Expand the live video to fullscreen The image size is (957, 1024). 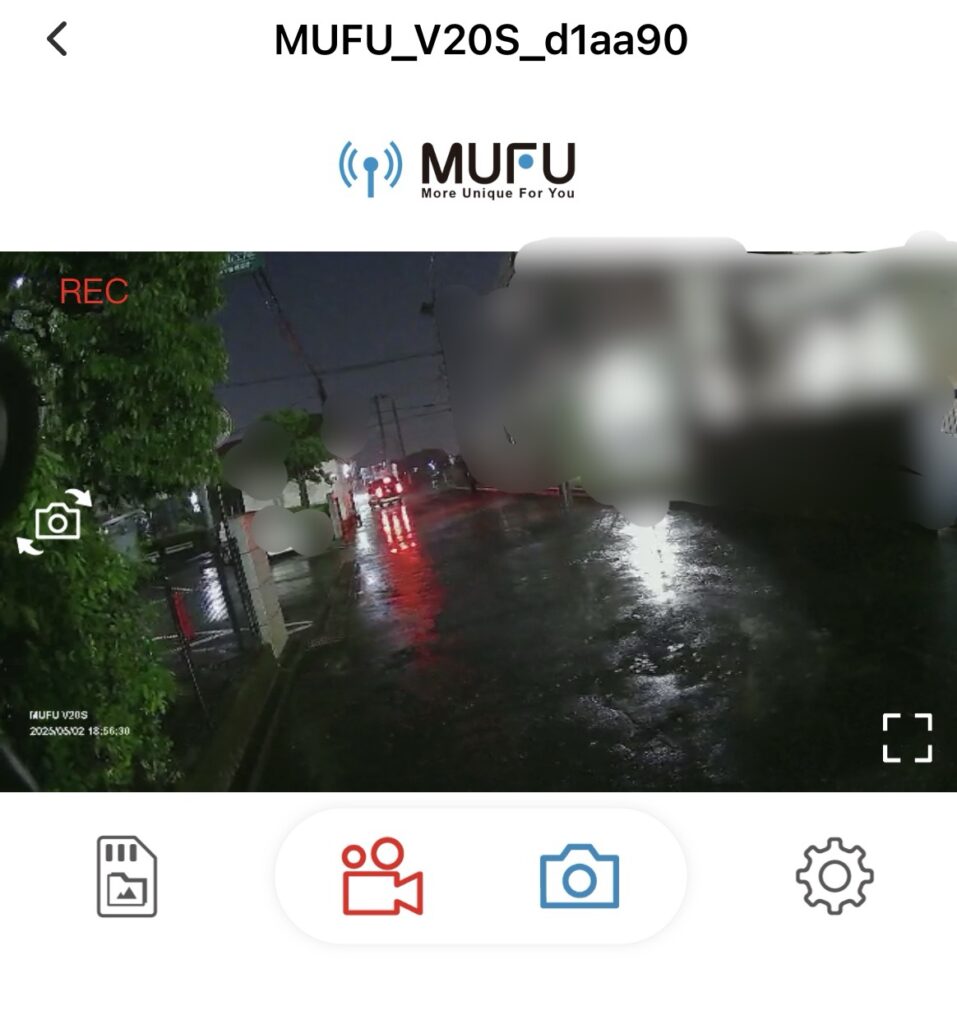coord(906,738)
